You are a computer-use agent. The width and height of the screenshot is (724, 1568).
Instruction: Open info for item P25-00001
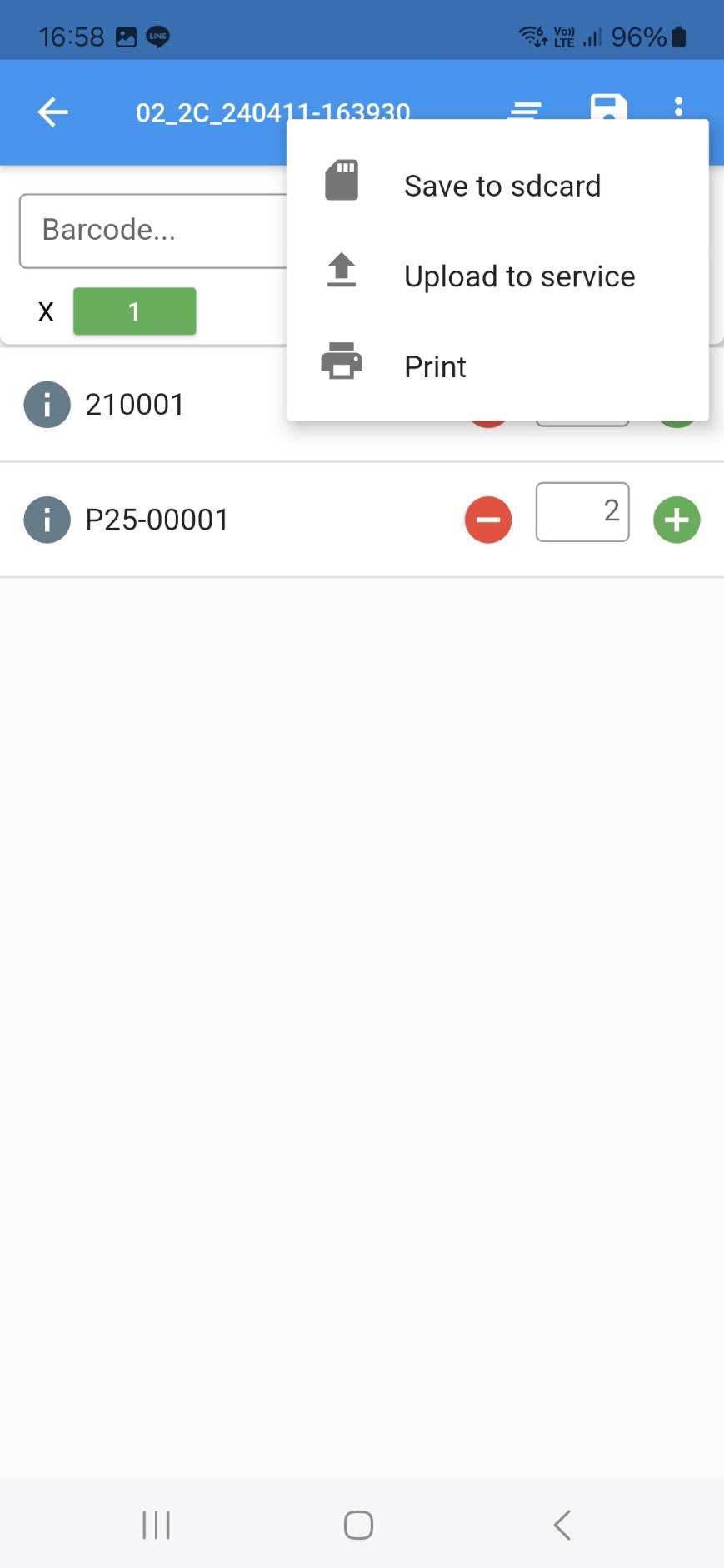[47, 519]
